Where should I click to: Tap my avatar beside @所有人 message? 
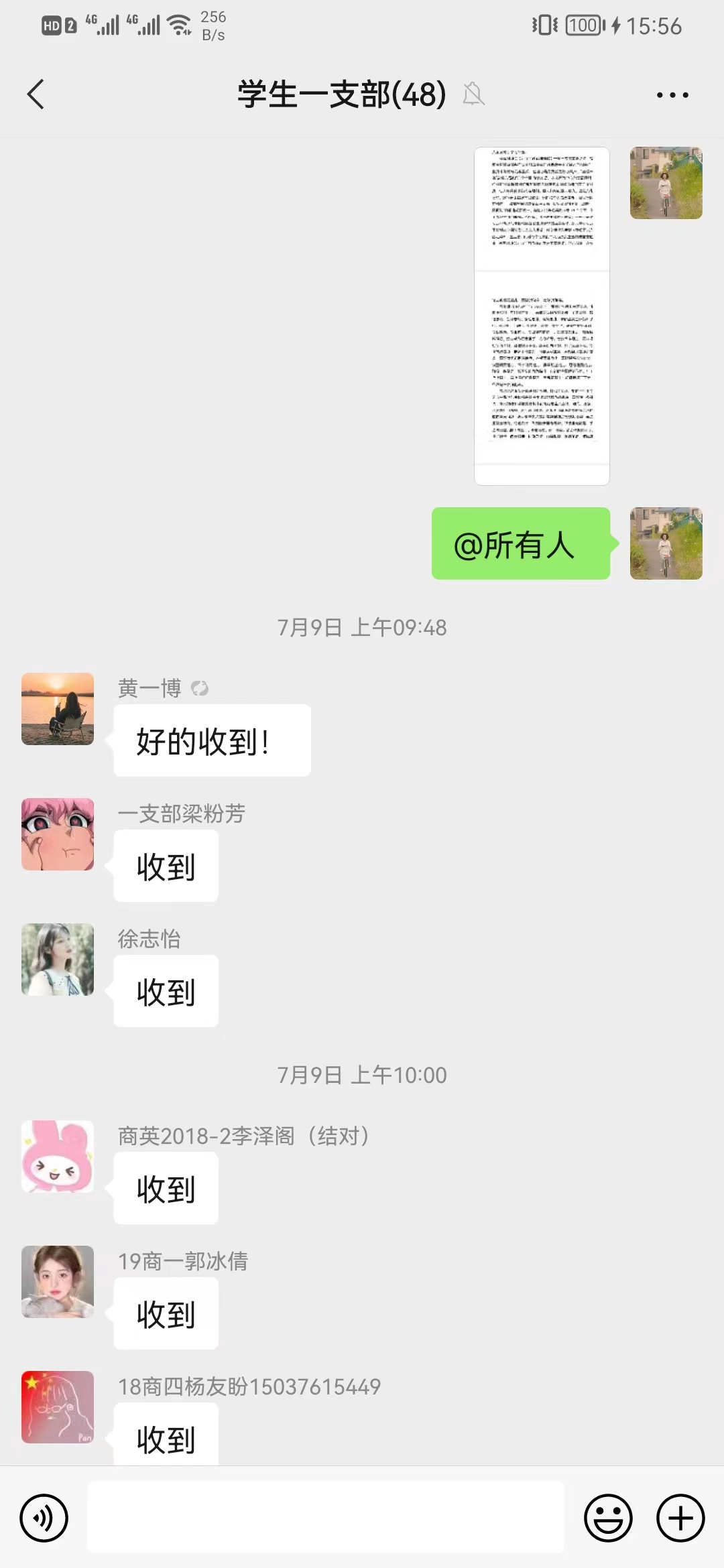click(x=666, y=543)
